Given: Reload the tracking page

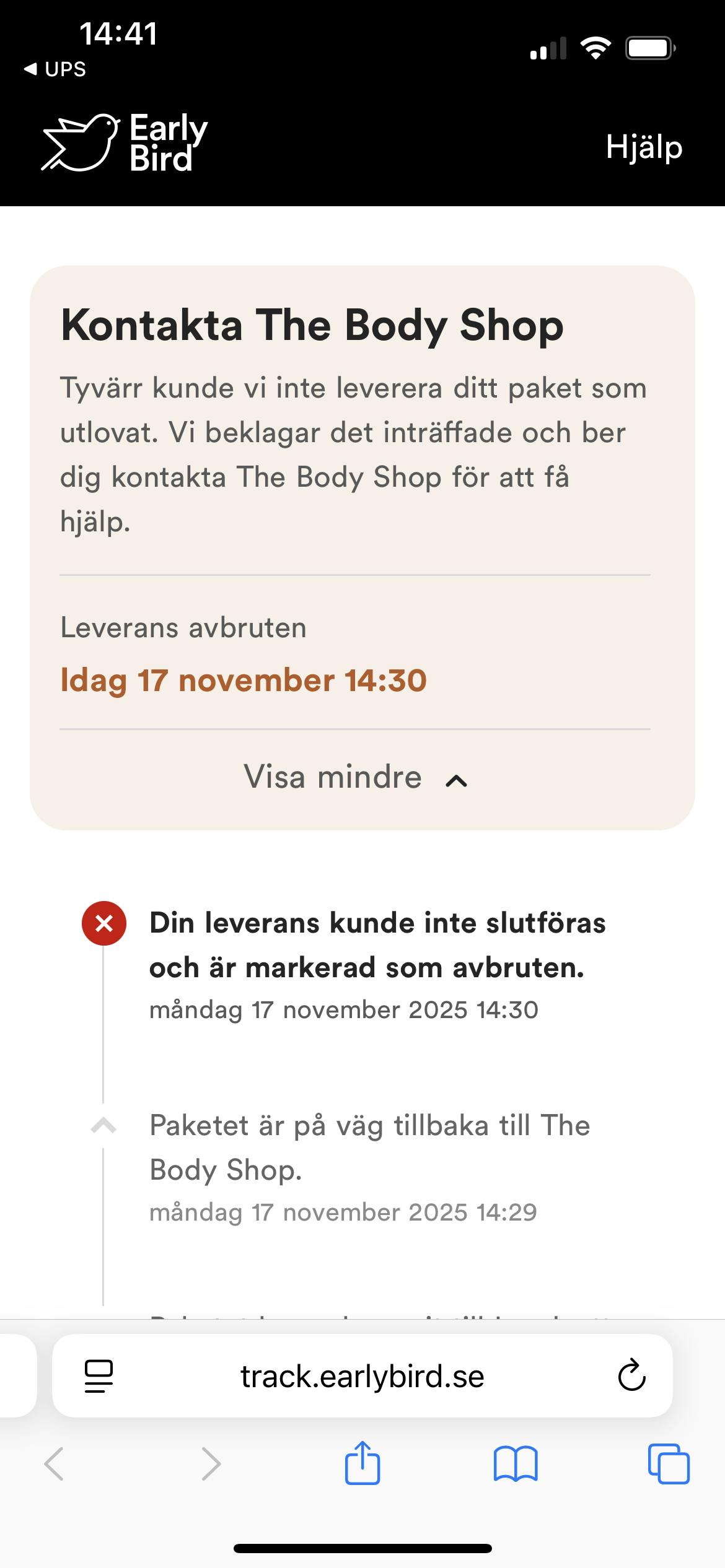Looking at the screenshot, I should pos(631,1376).
